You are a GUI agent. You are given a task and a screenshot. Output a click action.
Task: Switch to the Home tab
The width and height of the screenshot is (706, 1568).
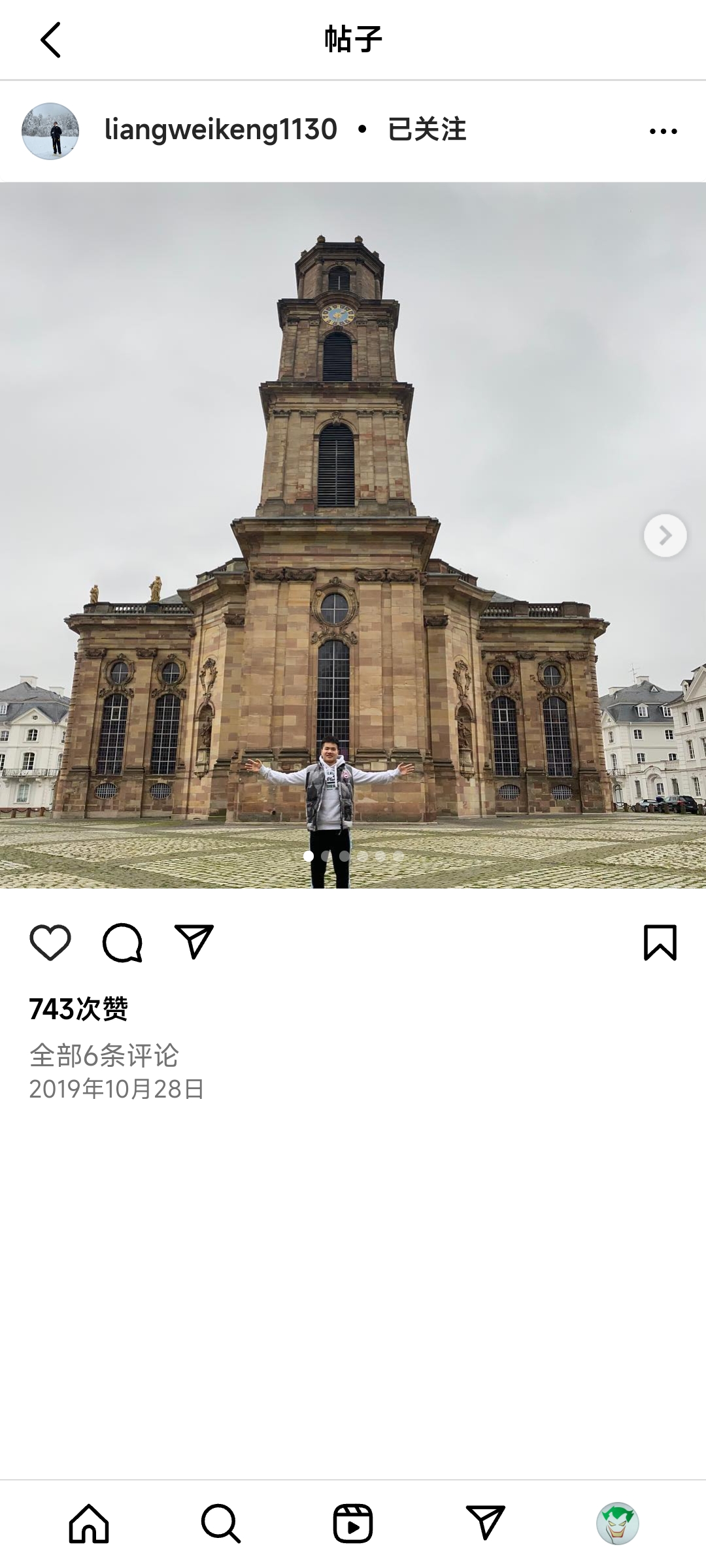(x=89, y=1524)
